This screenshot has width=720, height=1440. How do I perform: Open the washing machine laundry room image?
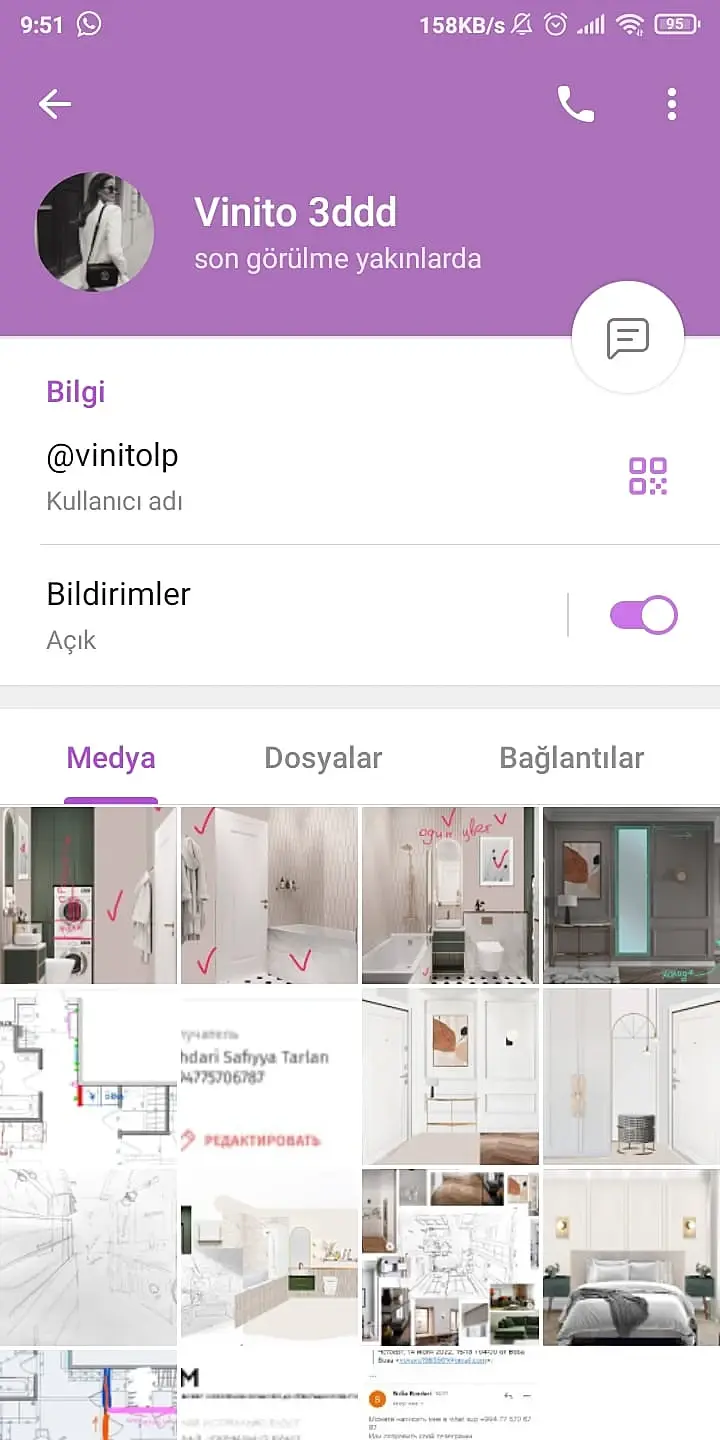[x=88, y=896]
